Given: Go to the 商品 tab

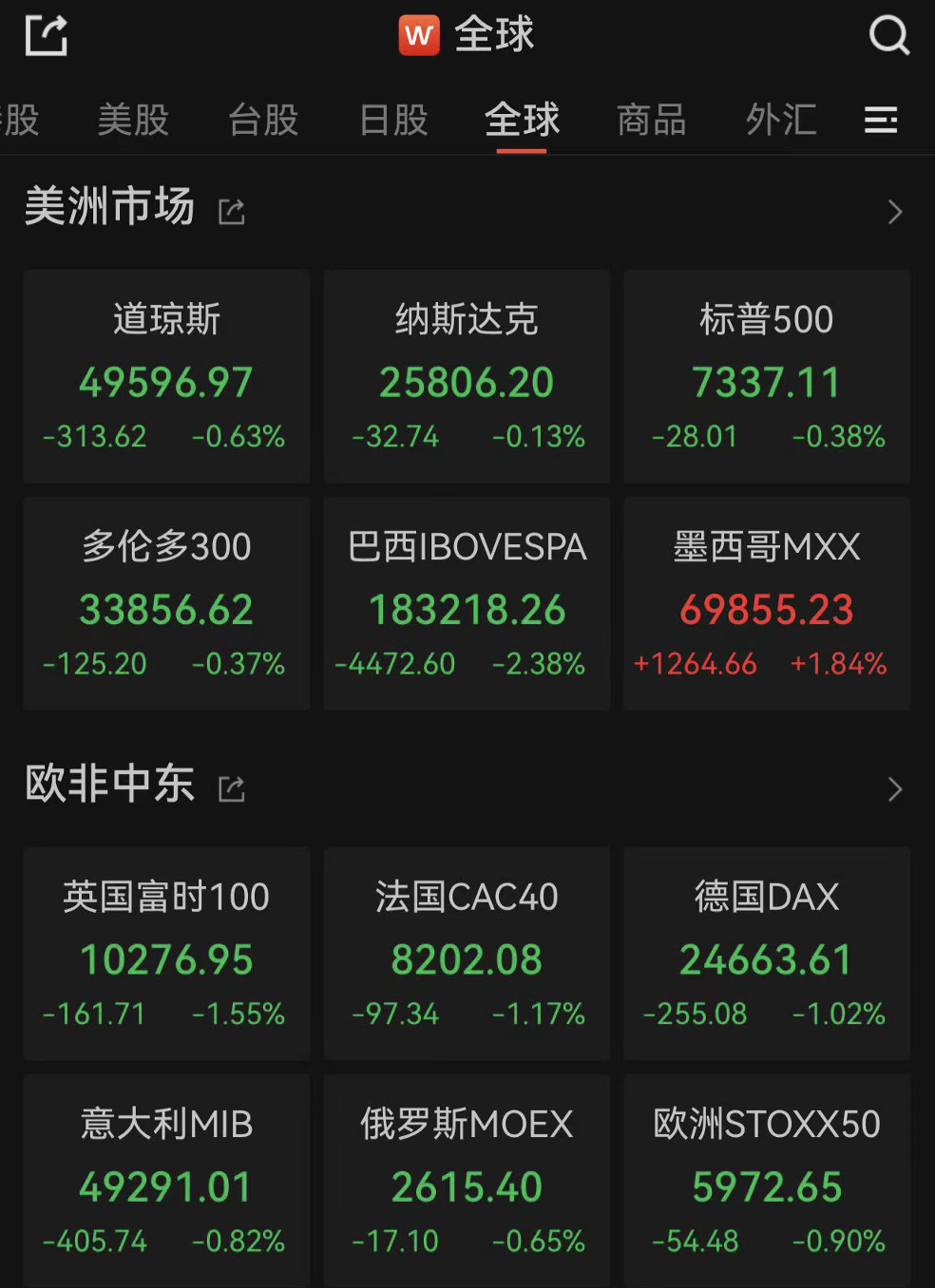Looking at the screenshot, I should click(x=652, y=121).
